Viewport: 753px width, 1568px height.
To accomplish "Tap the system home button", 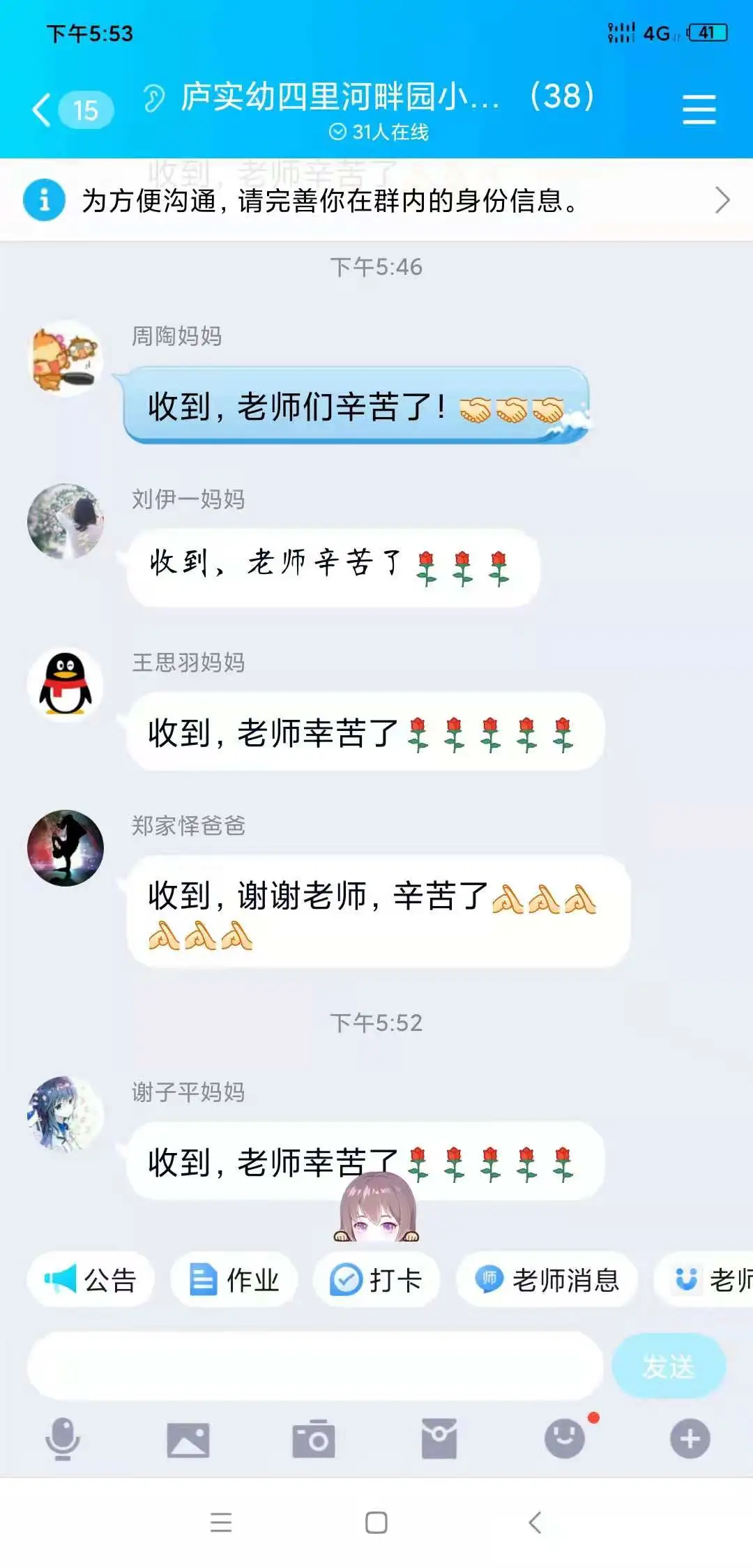I will [376, 1522].
